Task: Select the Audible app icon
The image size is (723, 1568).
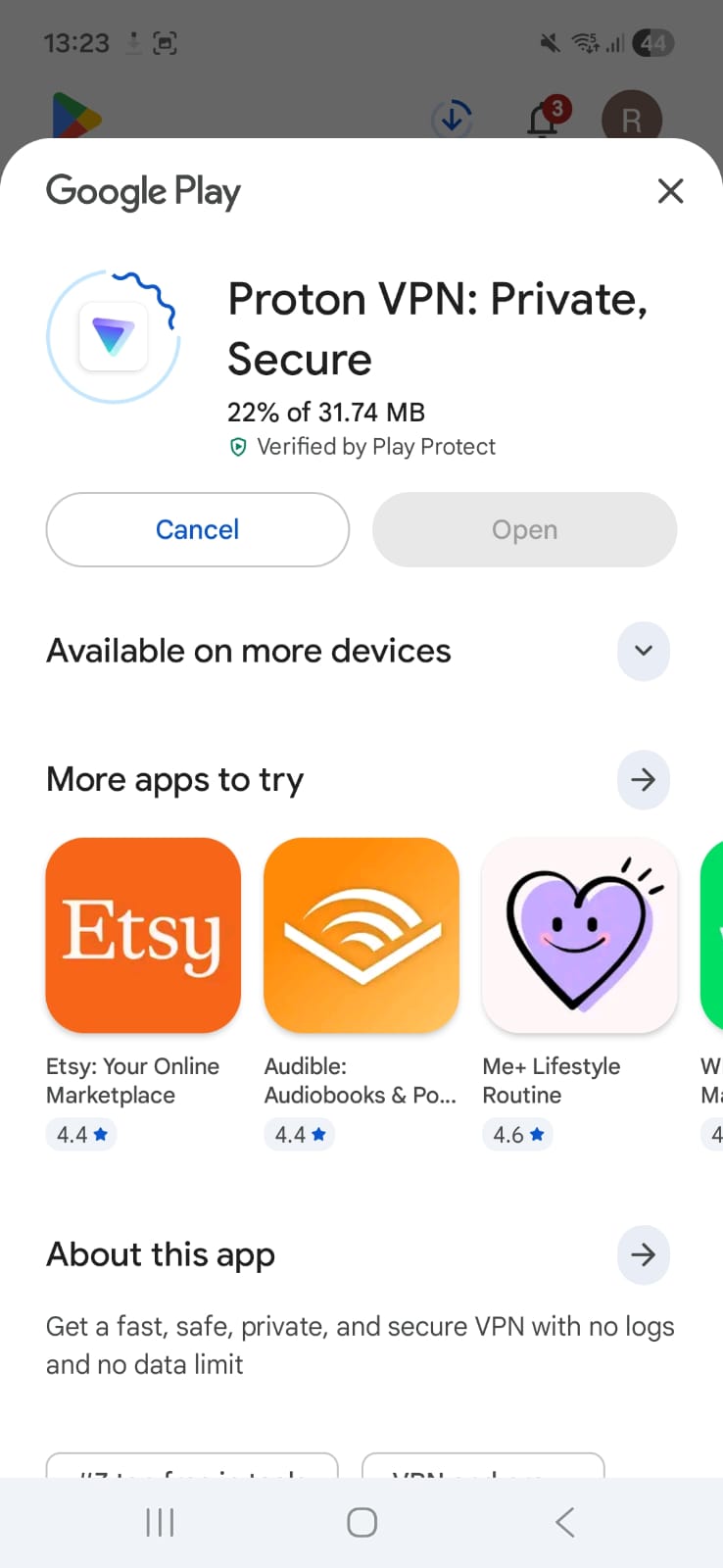Action: 361,935
